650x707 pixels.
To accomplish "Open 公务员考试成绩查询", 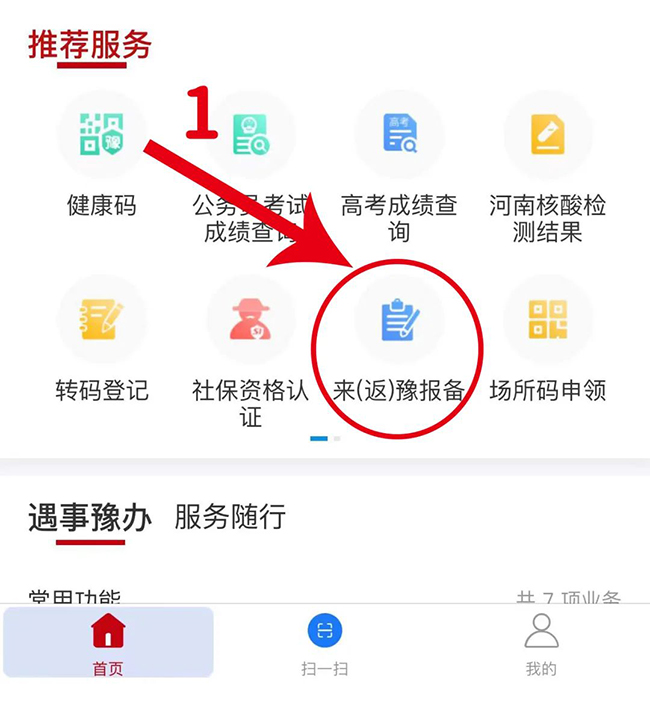I will pos(250,135).
